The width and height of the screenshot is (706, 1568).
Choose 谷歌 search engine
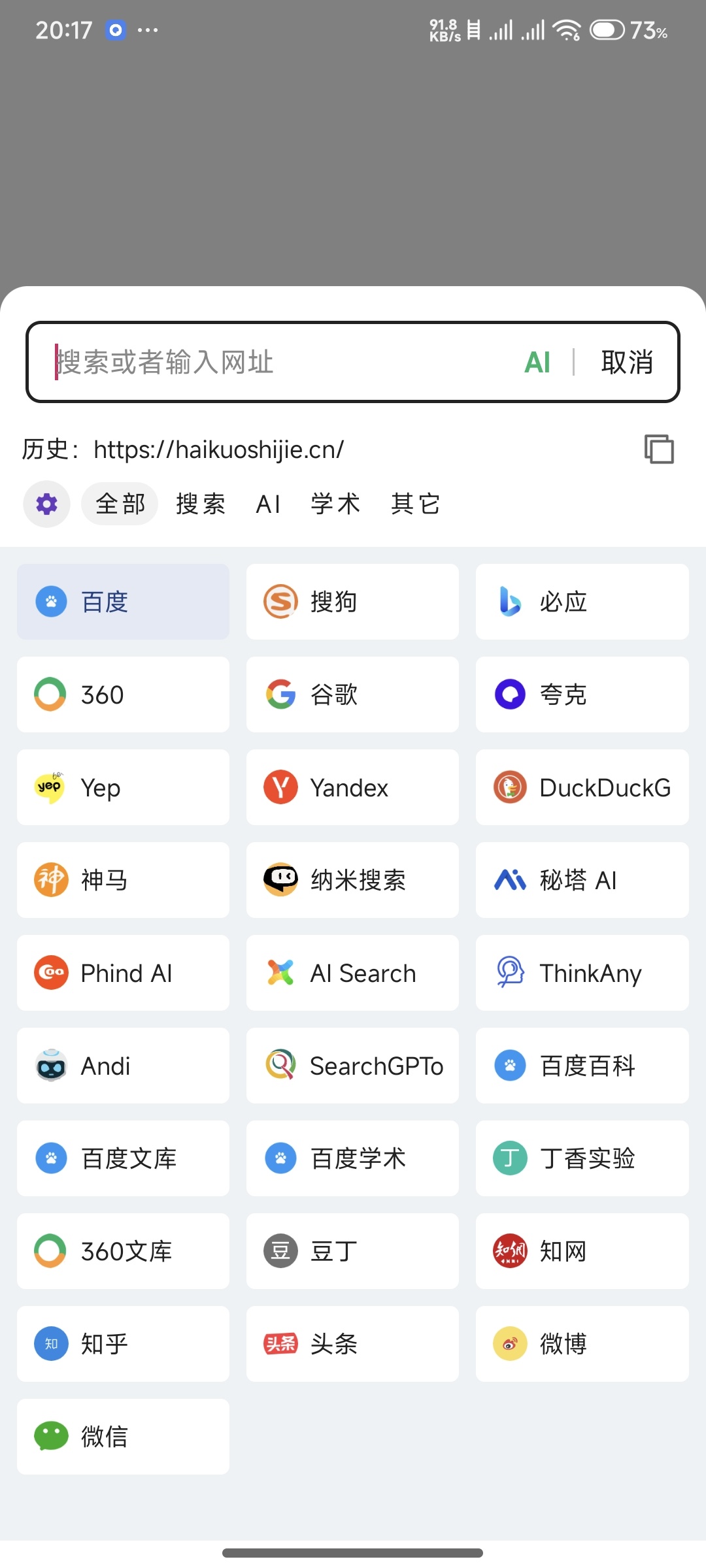pos(352,694)
